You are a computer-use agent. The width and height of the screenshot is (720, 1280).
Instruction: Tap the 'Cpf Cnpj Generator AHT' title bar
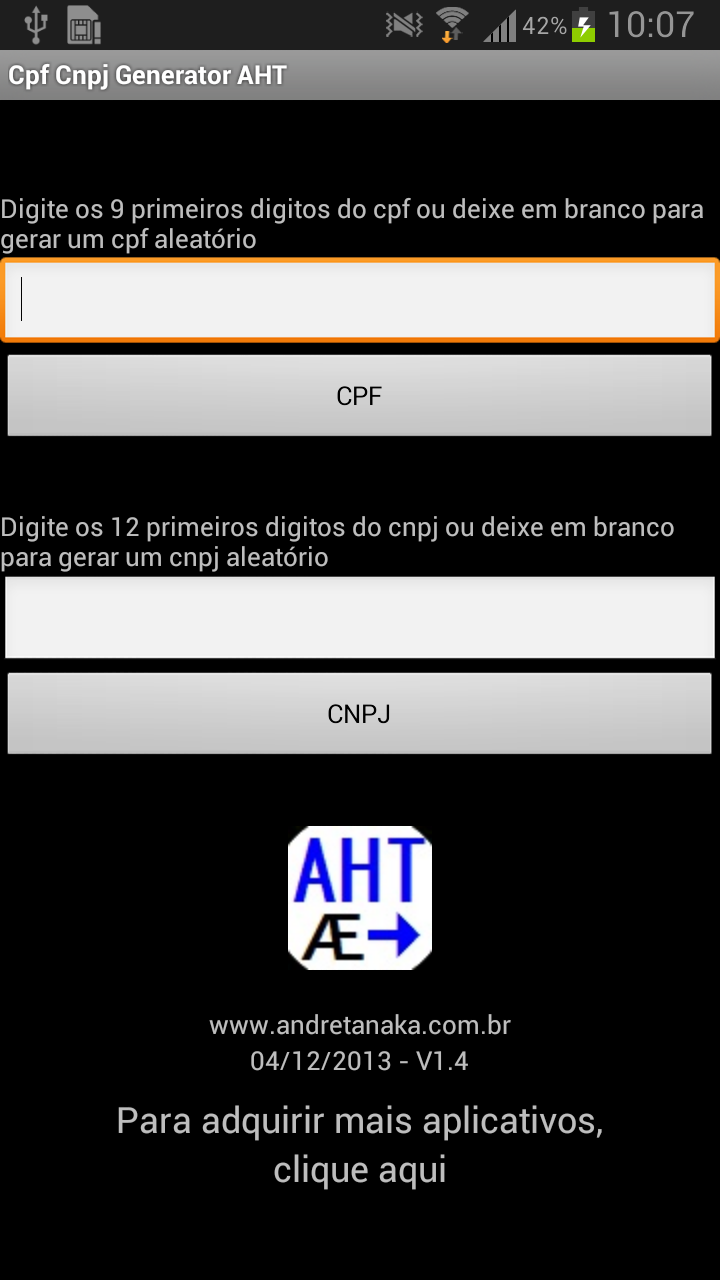[147, 74]
